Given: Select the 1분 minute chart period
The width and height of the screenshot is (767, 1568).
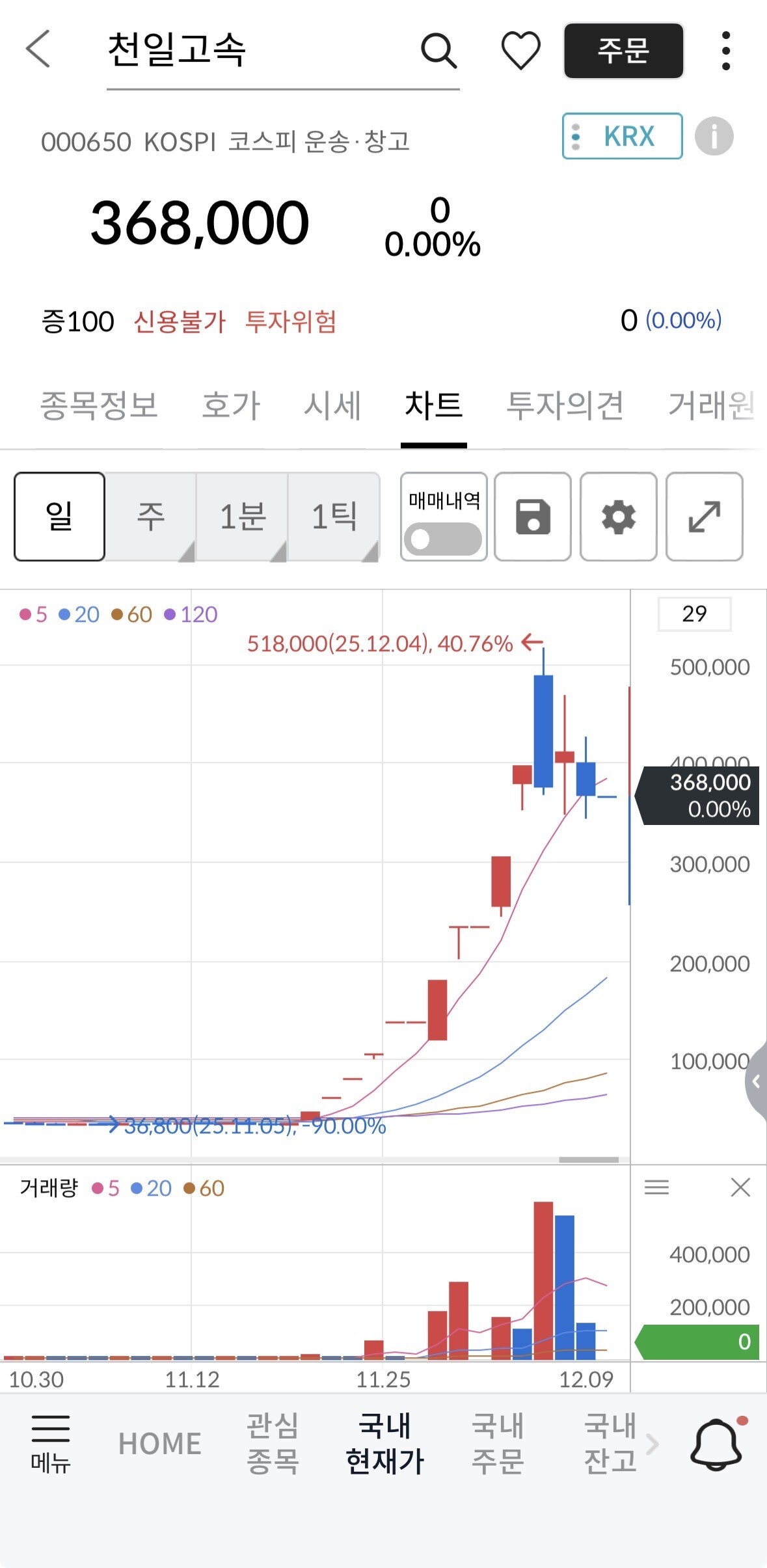Looking at the screenshot, I should [x=242, y=517].
